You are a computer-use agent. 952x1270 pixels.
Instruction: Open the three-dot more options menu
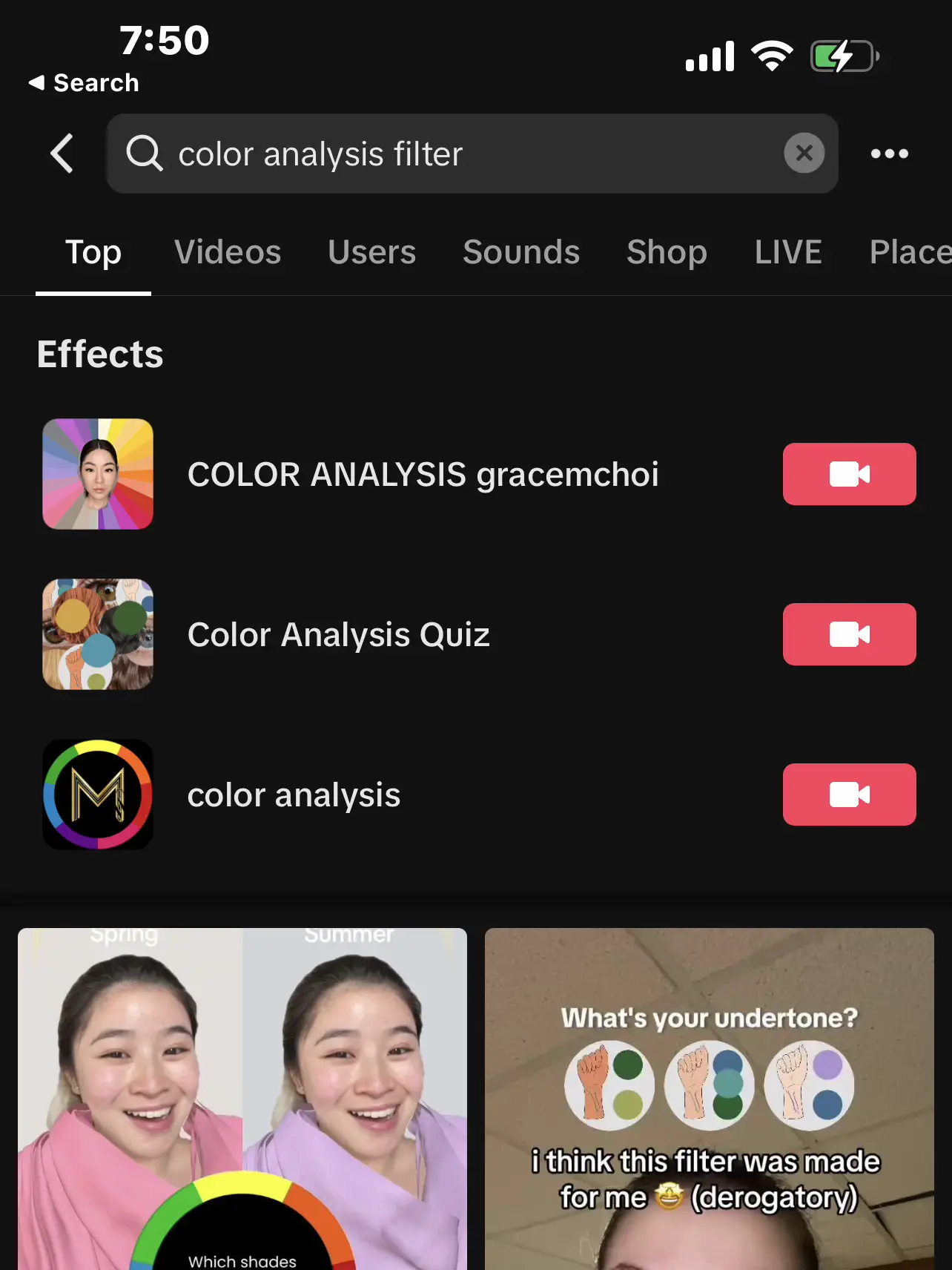[x=889, y=154]
